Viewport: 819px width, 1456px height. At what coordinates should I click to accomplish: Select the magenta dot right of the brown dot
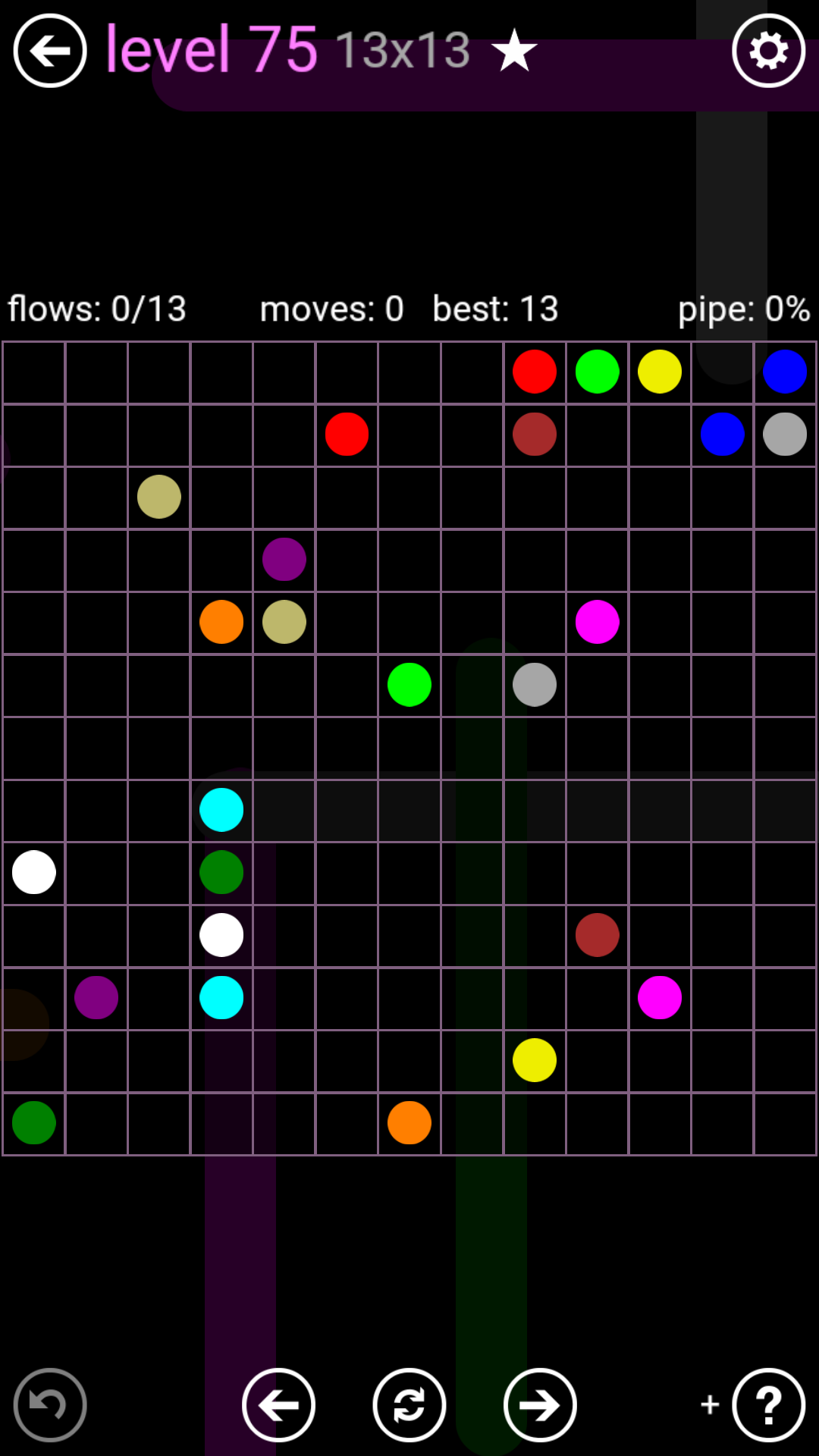coord(660,997)
